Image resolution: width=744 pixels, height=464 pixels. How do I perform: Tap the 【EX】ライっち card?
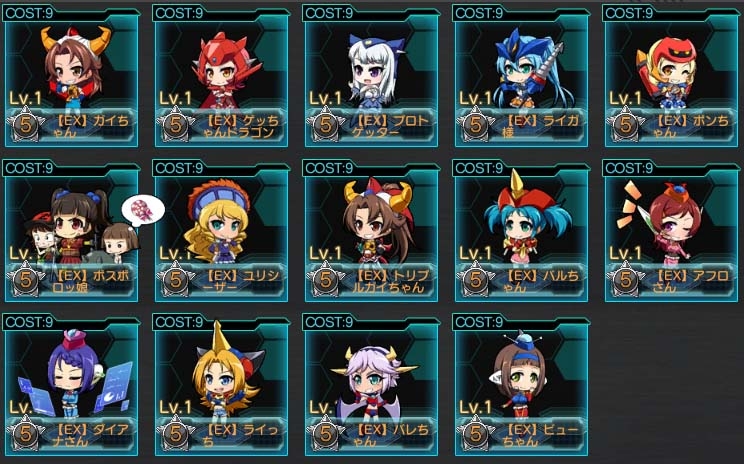coord(220,386)
